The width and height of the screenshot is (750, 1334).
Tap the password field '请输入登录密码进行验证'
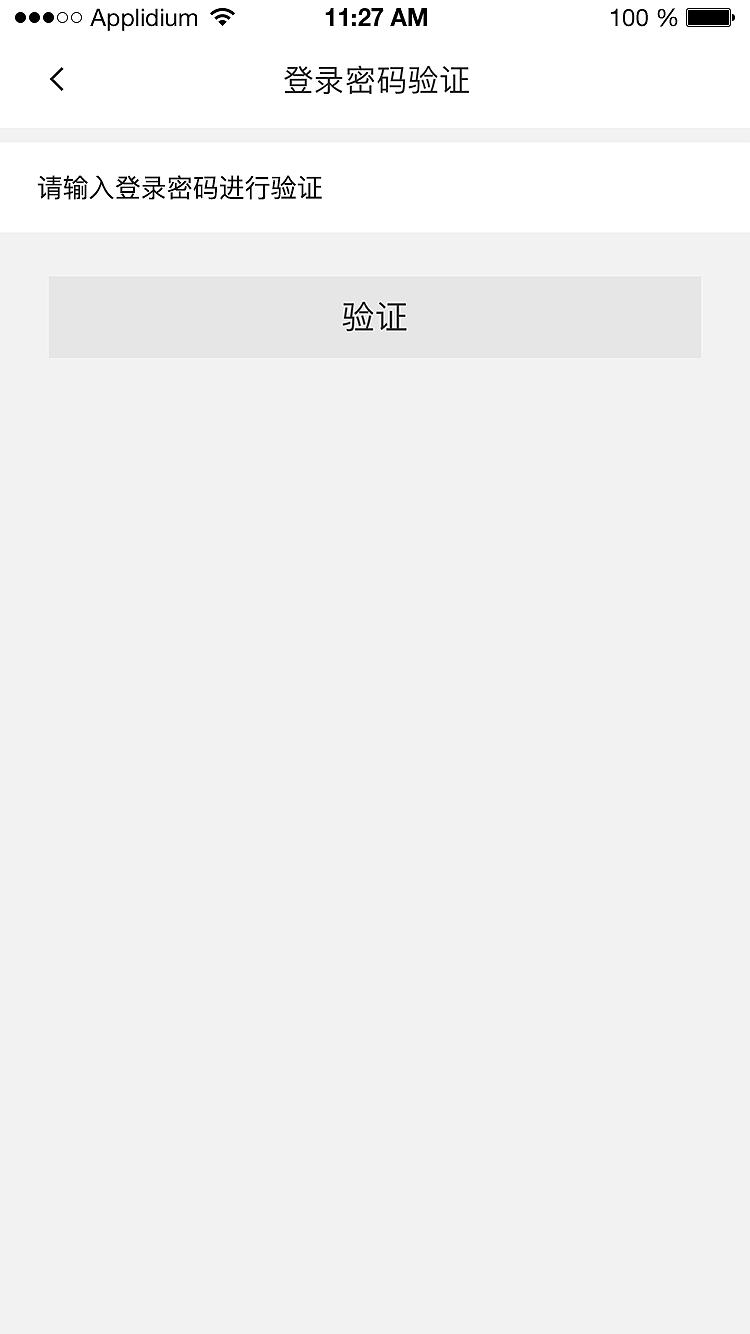click(375, 188)
